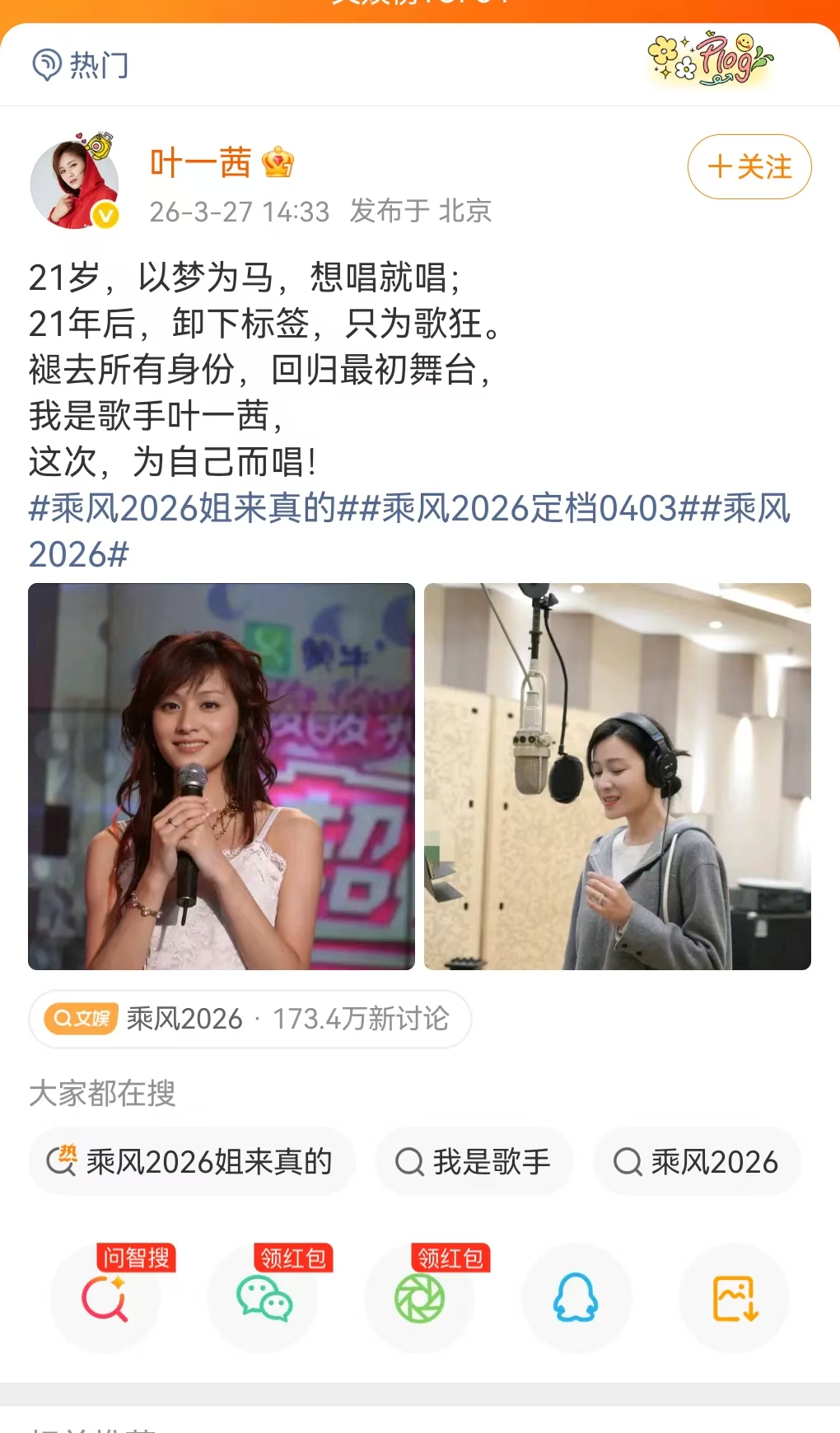Select the 乘风2026 search suggestion chip
Viewport: 840px width, 1433px height.
(x=697, y=1162)
